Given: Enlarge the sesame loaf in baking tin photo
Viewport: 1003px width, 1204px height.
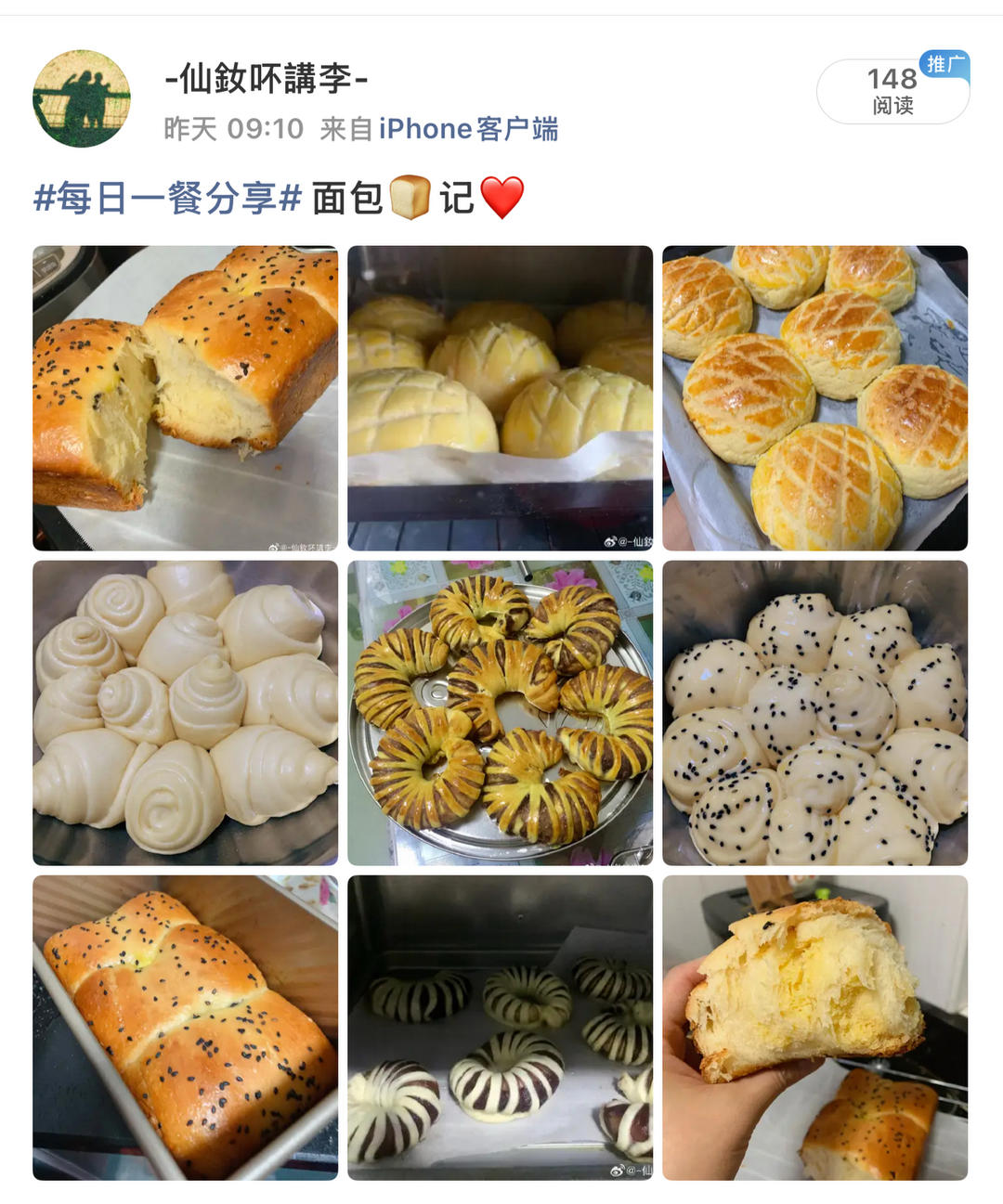Looking at the screenshot, I should point(186,1028).
